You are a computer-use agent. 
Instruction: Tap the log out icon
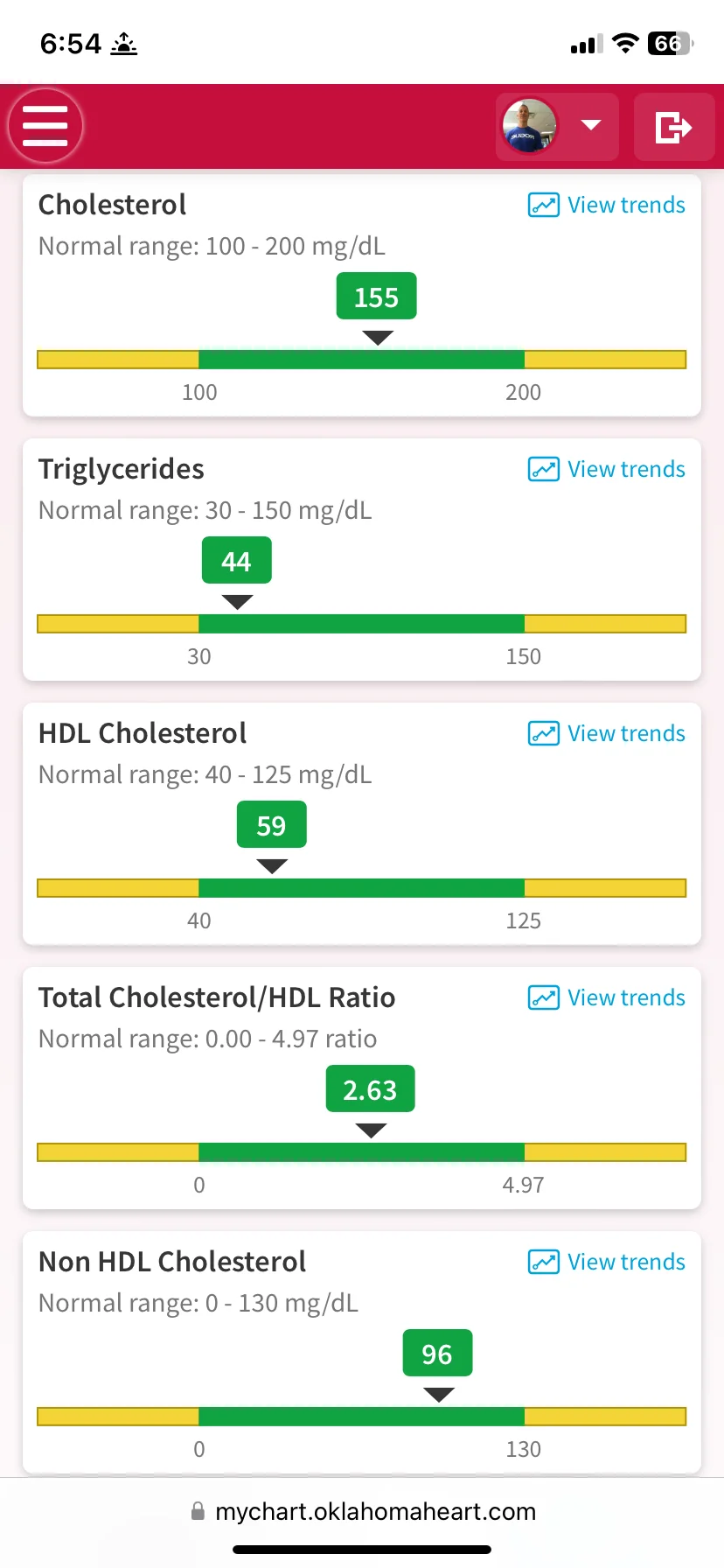(x=674, y=127)
